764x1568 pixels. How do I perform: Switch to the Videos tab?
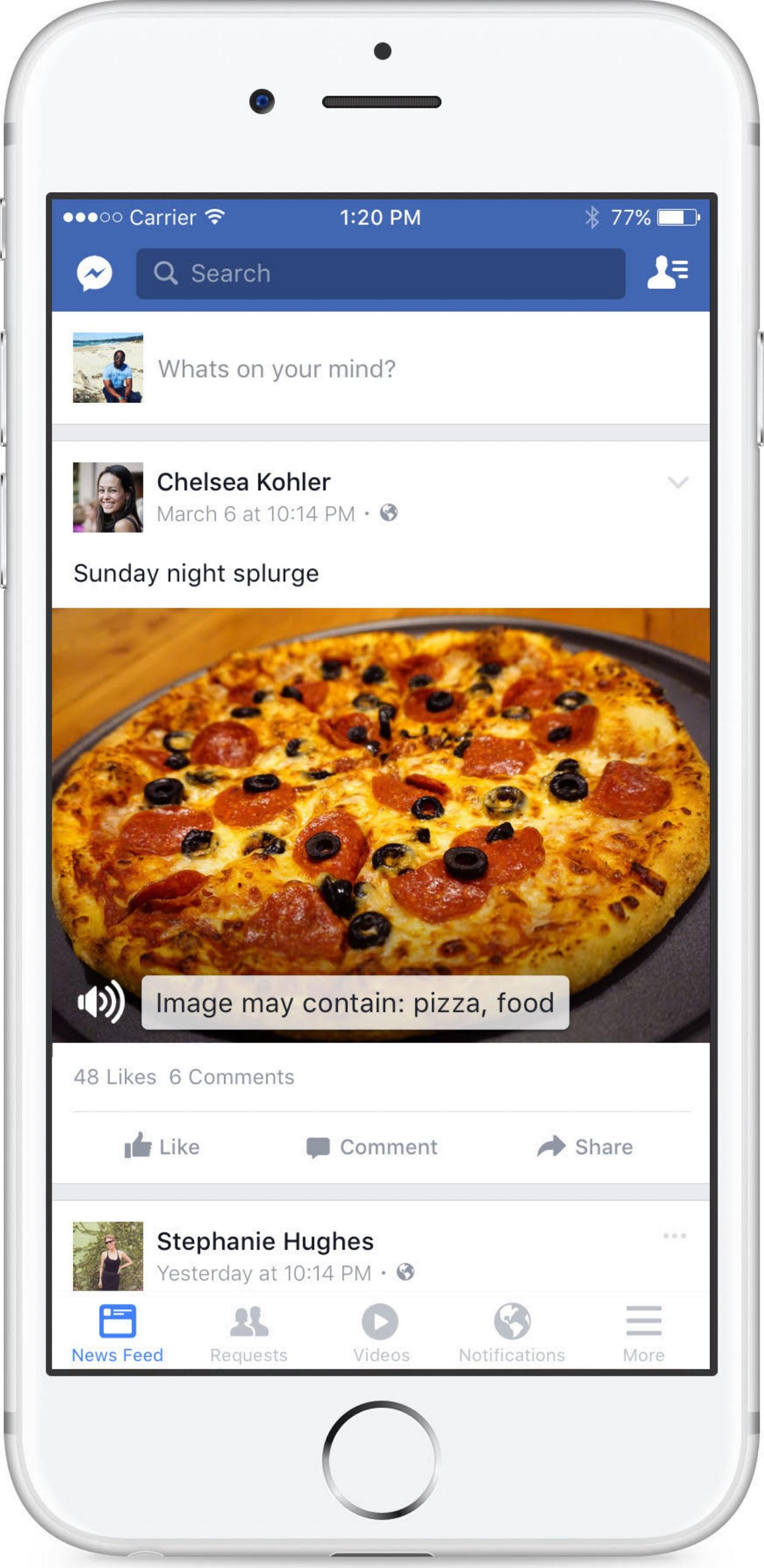pyautogui.click(x=381, y=1334)
